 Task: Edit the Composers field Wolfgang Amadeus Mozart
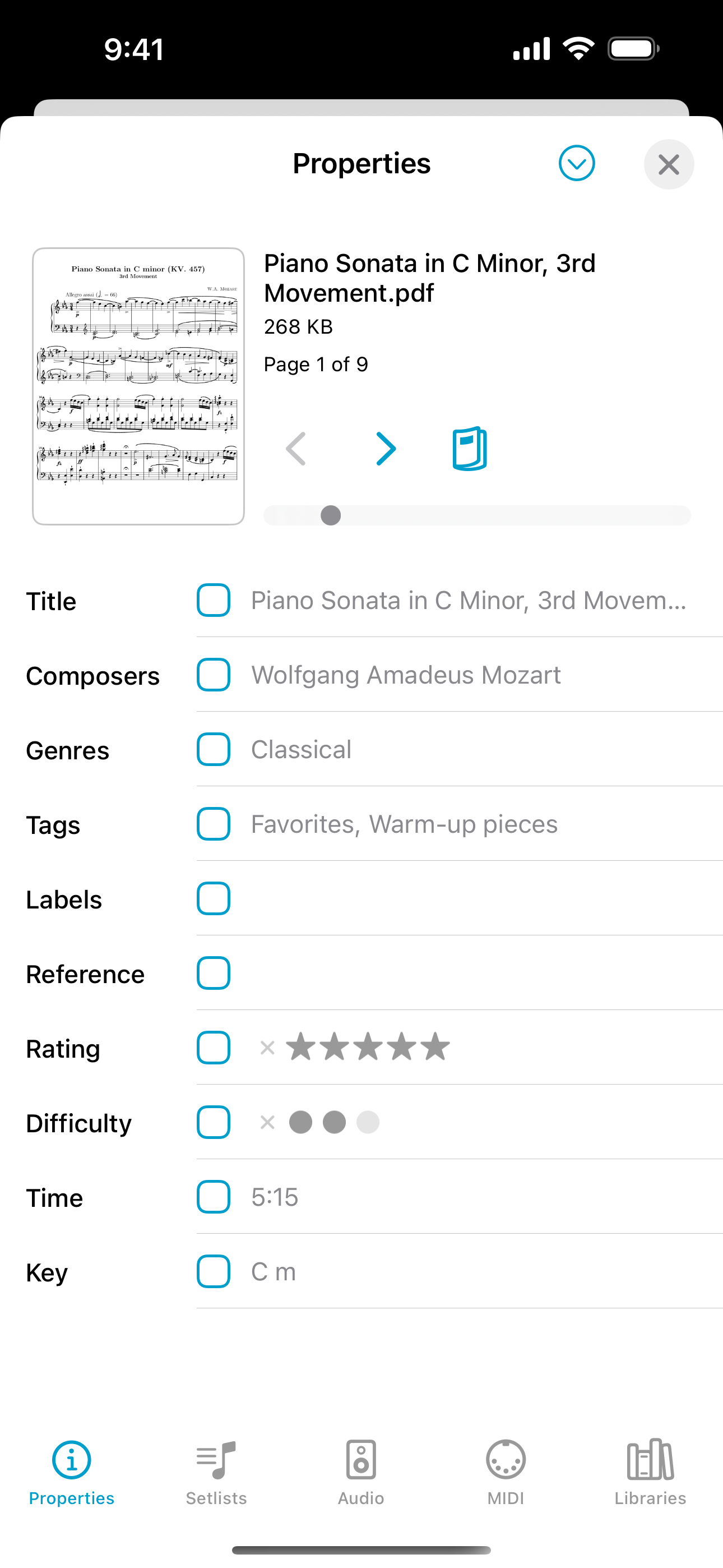tap(406, 675)
